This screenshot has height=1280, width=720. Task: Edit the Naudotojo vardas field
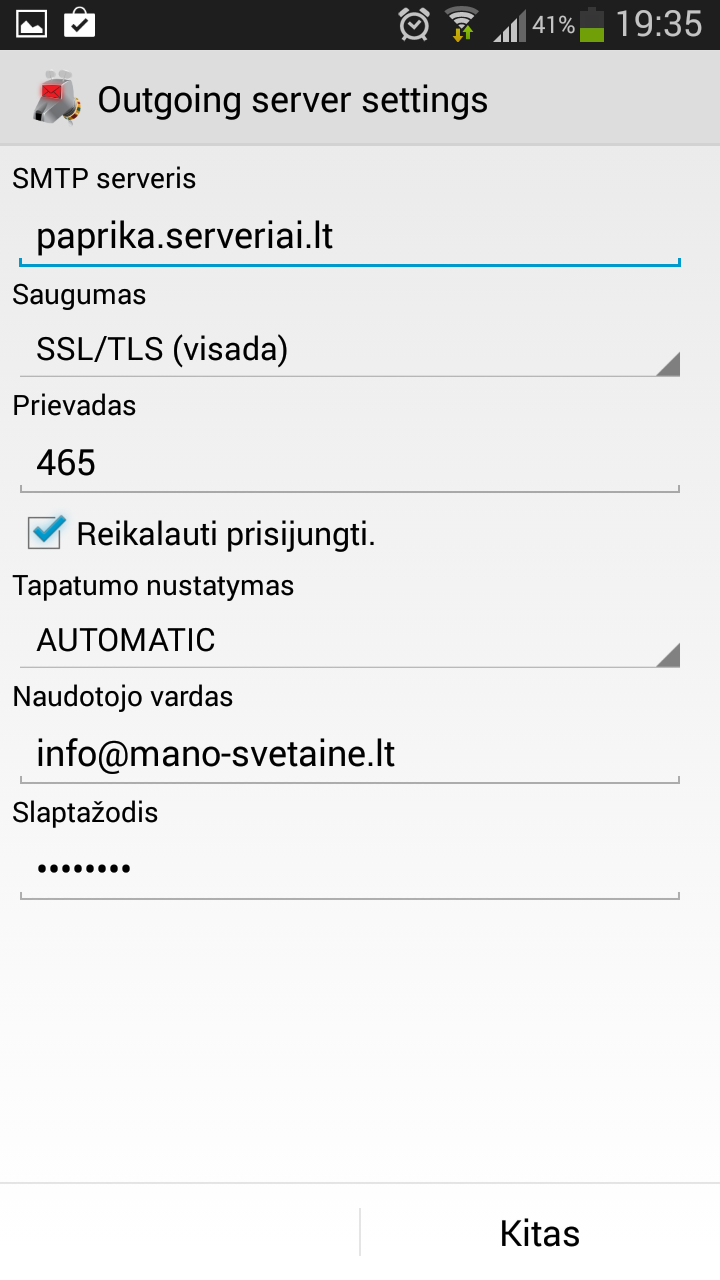[x=349, y=753]
